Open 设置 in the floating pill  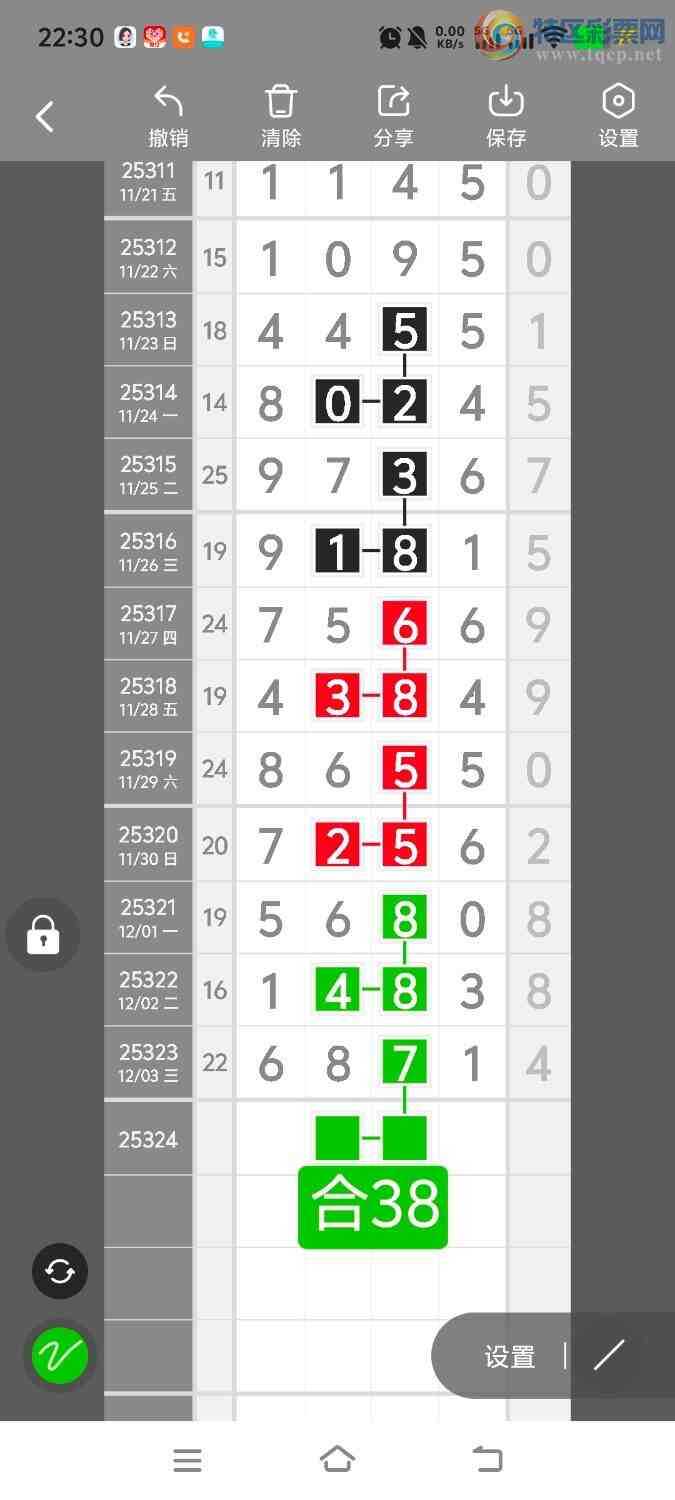(x=510, y=1356)
